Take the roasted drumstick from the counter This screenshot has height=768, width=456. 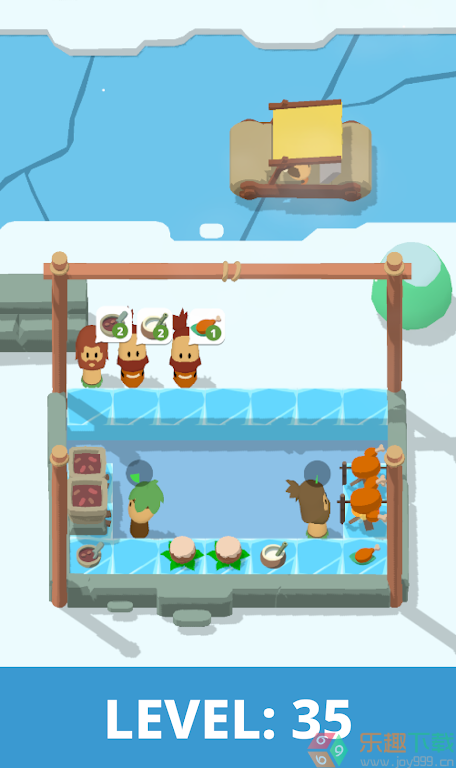point(365,554)
